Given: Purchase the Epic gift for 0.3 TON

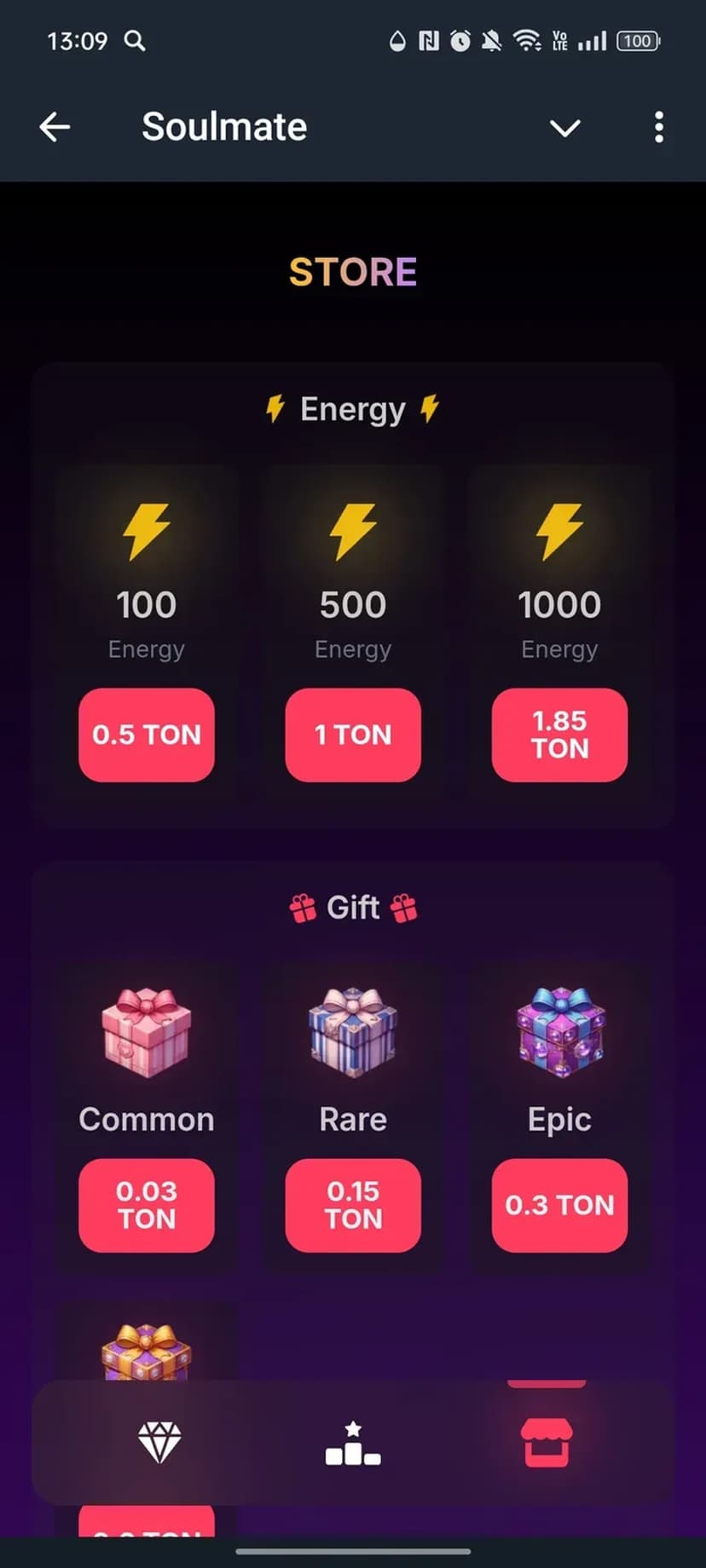Looking at the screenshot, I should [x=559, y=1205].
